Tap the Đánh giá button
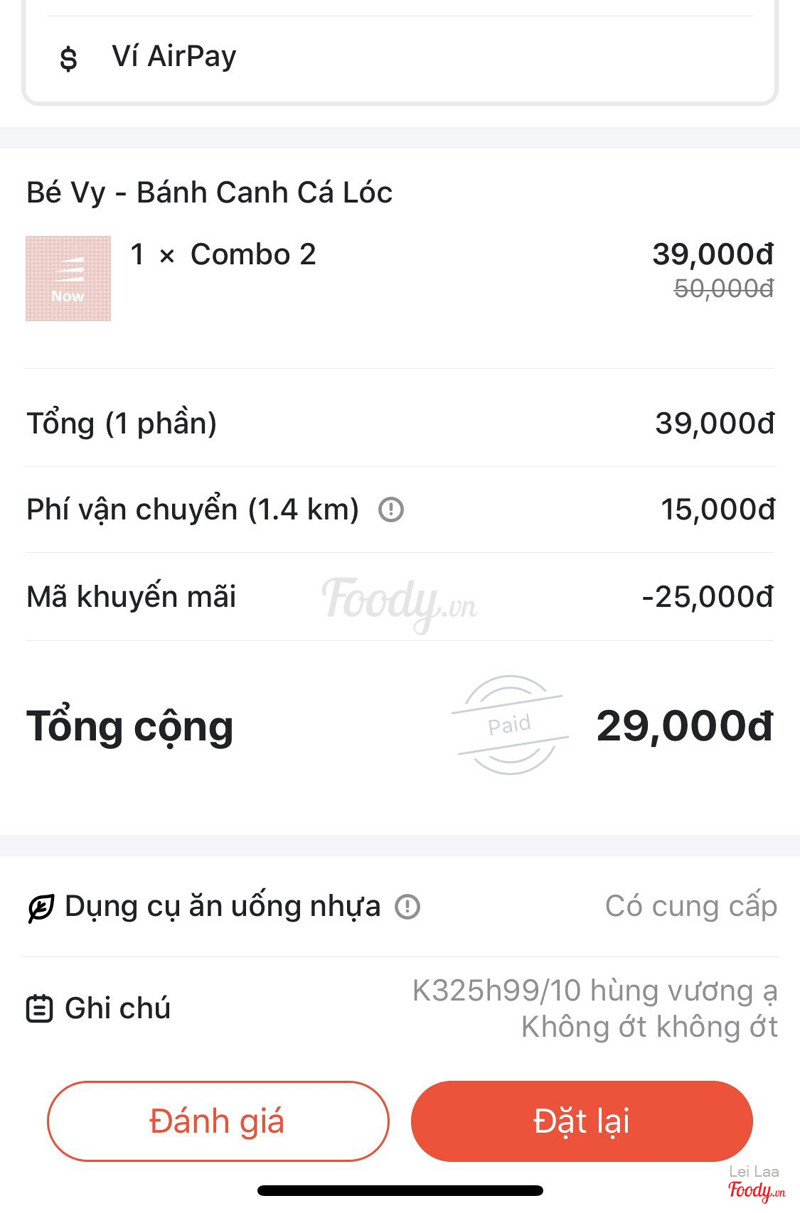This screenshot has width=800, height=1213. (x=218, y=1121)
